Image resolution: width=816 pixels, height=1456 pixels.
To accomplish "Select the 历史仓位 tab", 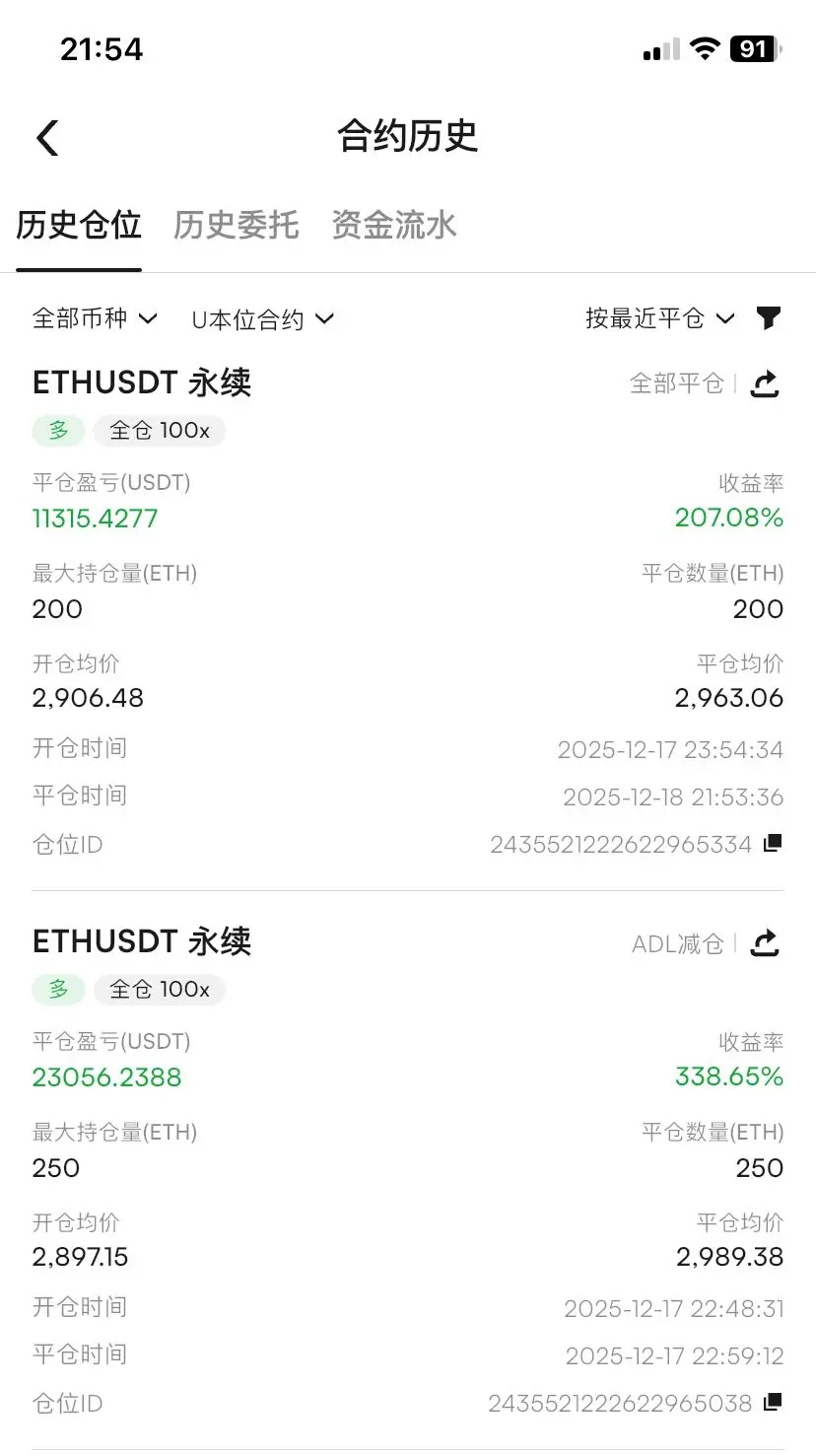I will (79, 225).
